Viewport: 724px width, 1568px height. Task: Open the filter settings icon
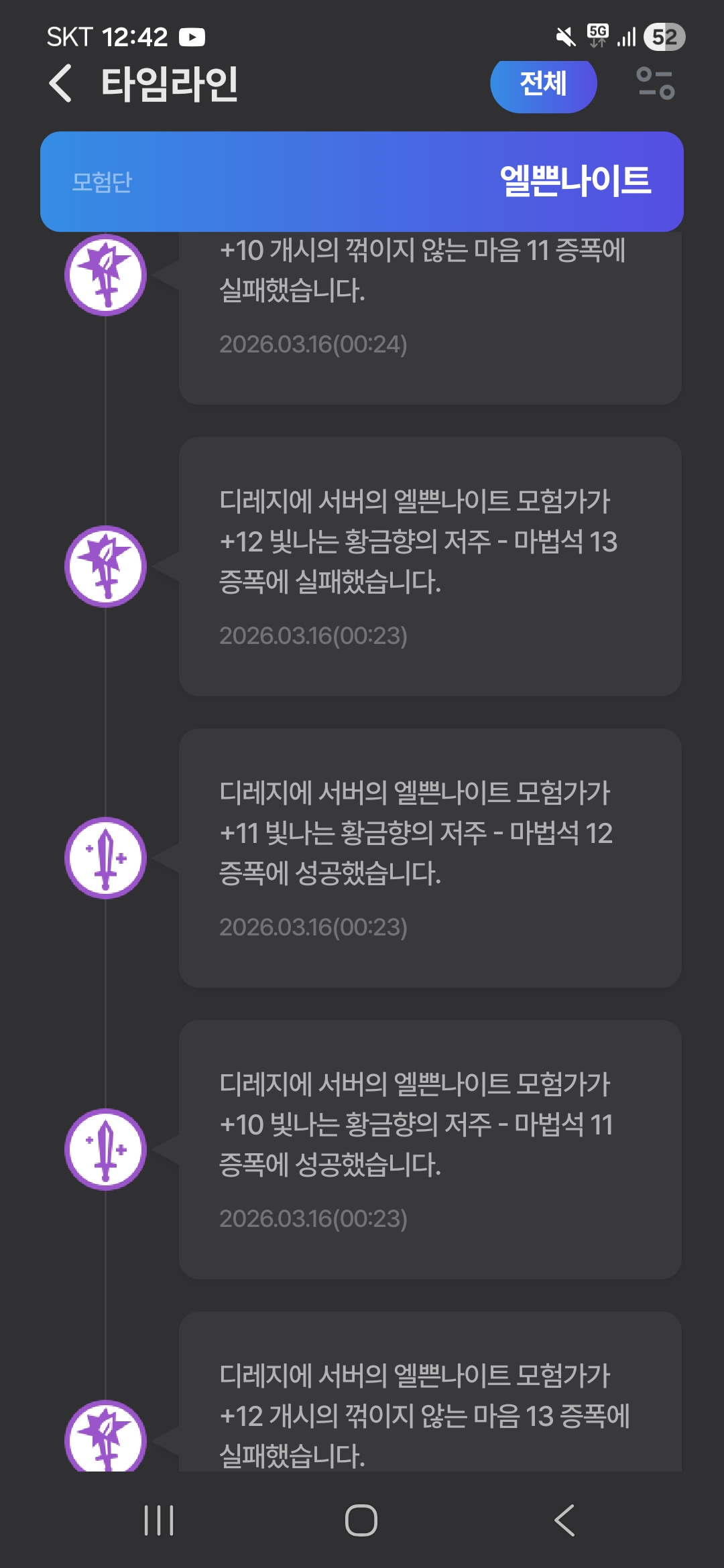[655, 84]
